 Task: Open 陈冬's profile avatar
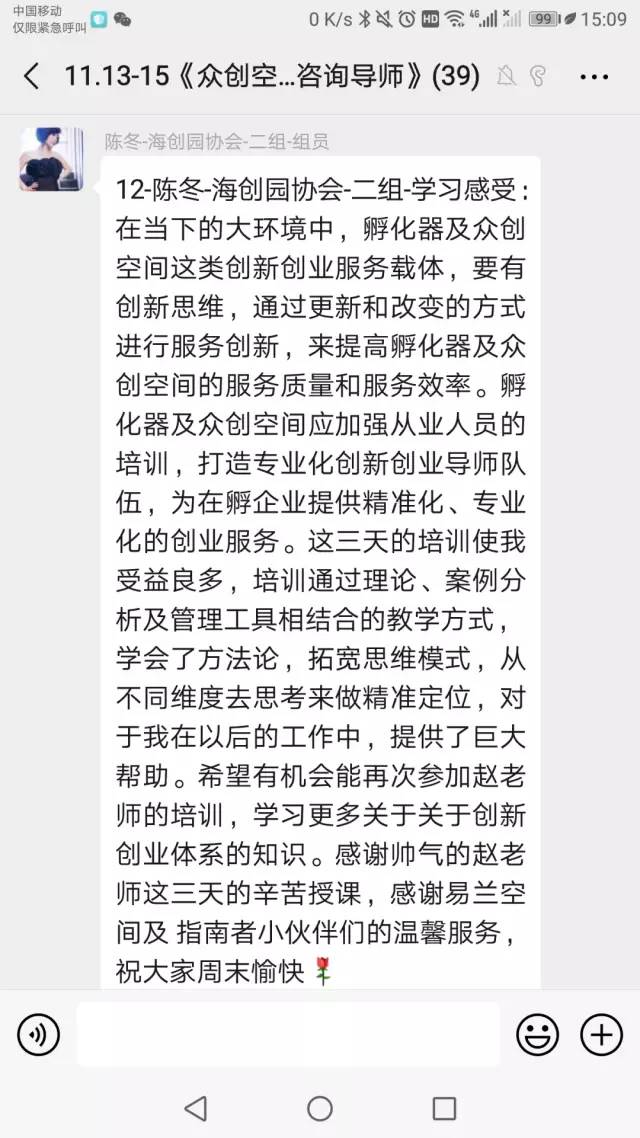tap(52, 159)
